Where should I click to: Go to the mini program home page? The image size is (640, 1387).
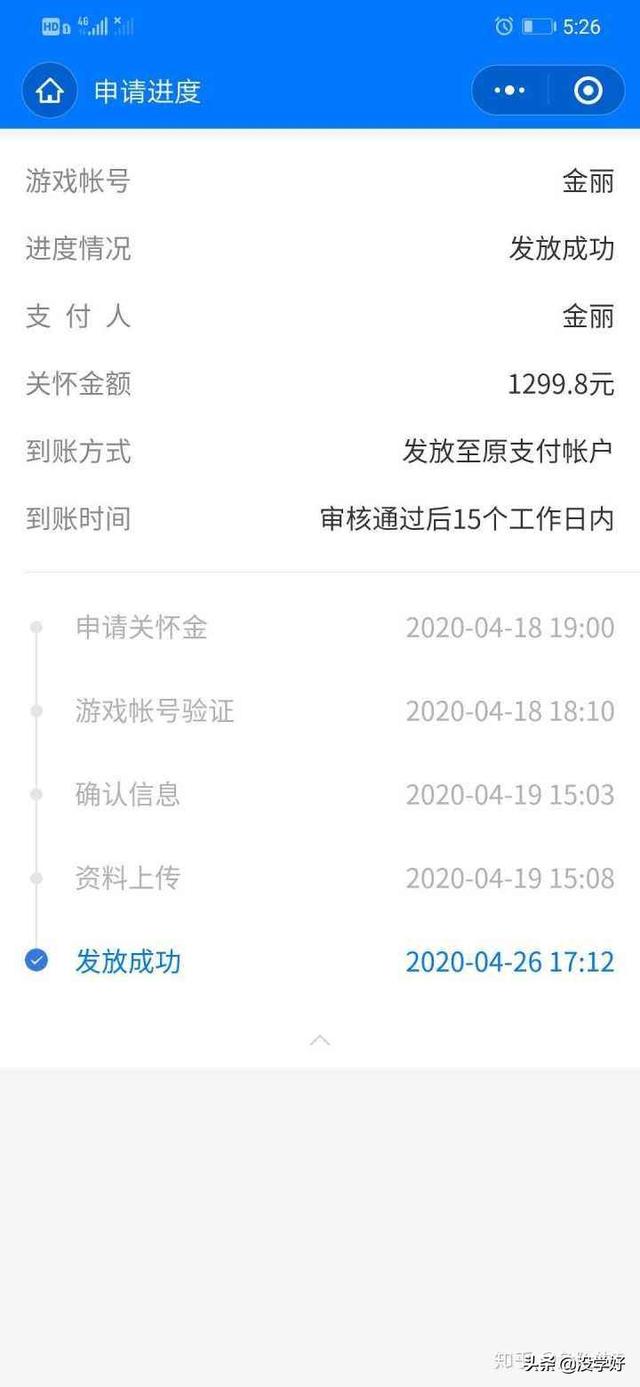[x=50, y=91]
